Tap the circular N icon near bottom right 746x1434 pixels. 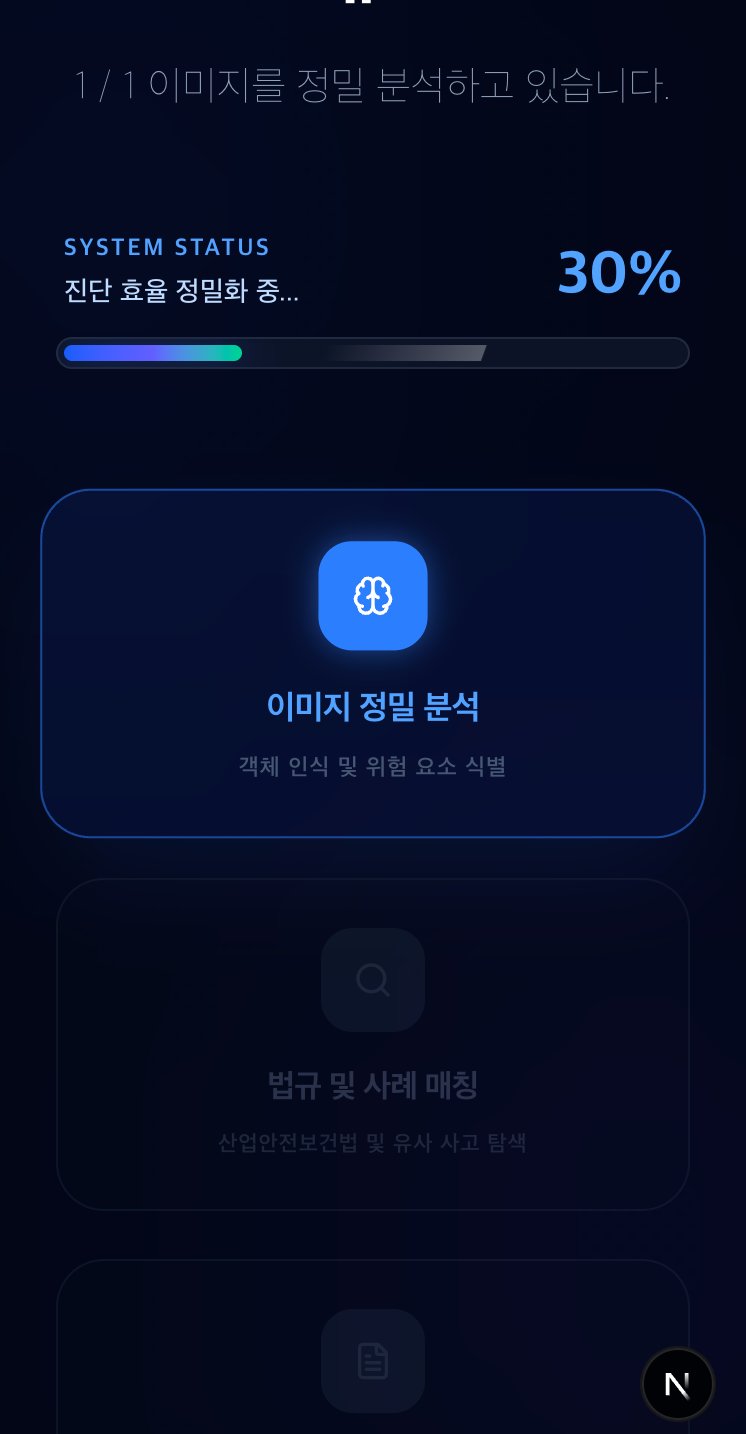point(678,1384)
